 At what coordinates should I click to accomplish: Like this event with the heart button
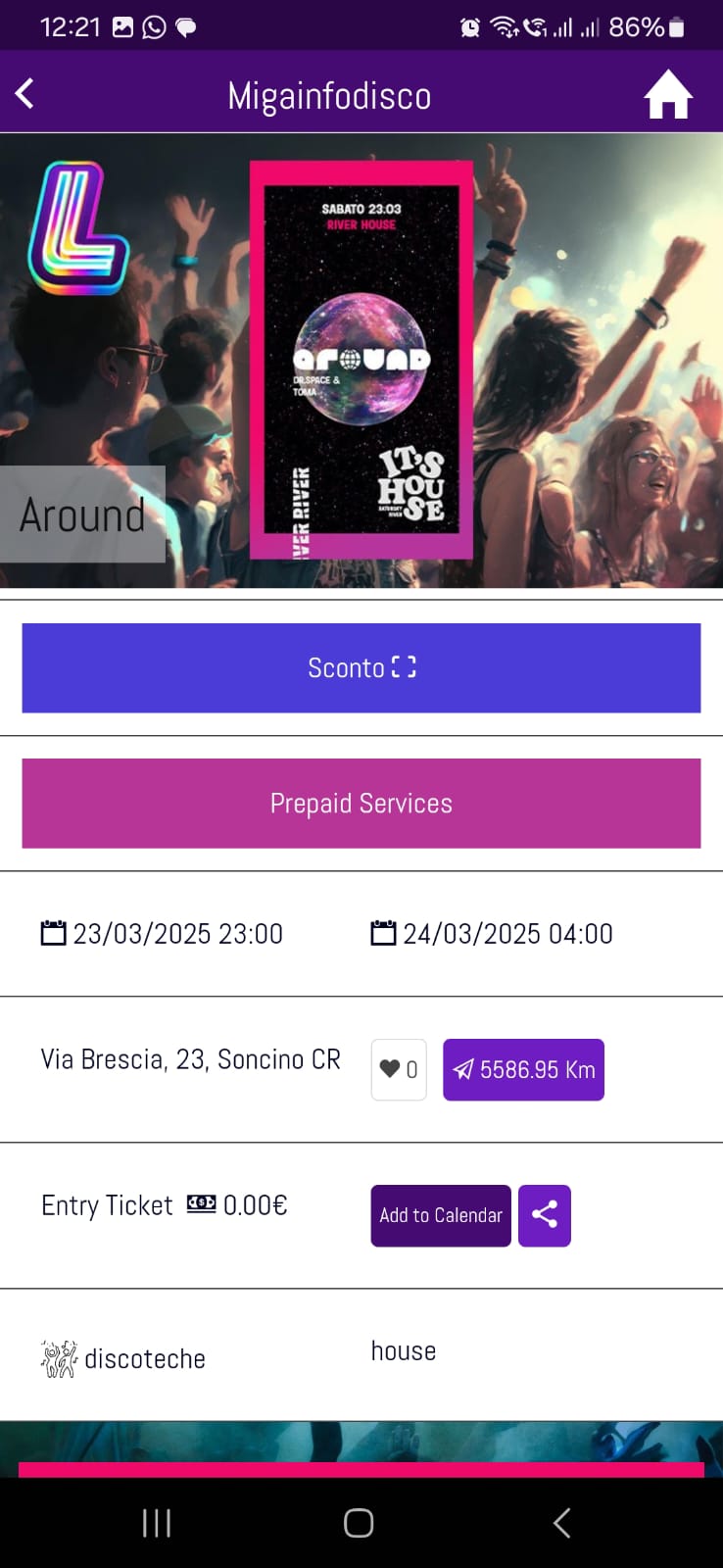398,1069
